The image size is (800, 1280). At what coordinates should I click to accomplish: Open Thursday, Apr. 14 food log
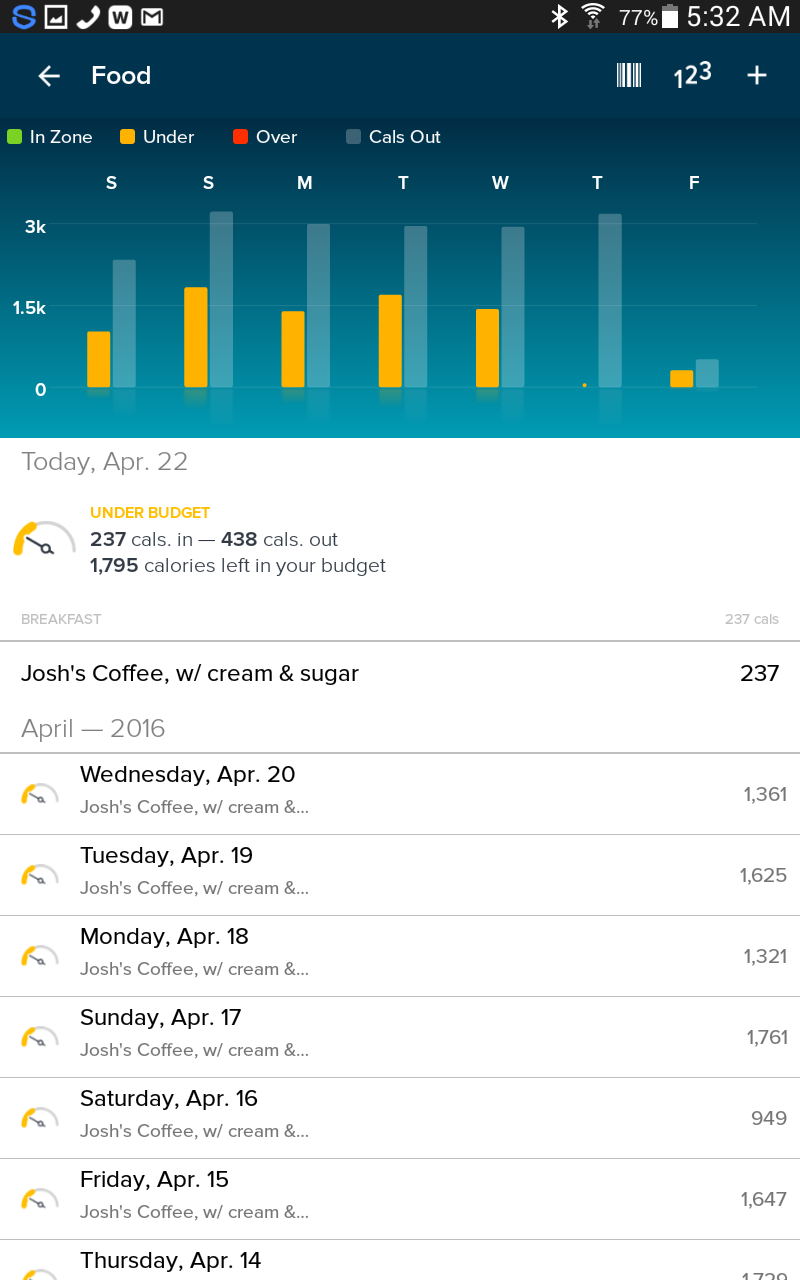(400, 1262)
